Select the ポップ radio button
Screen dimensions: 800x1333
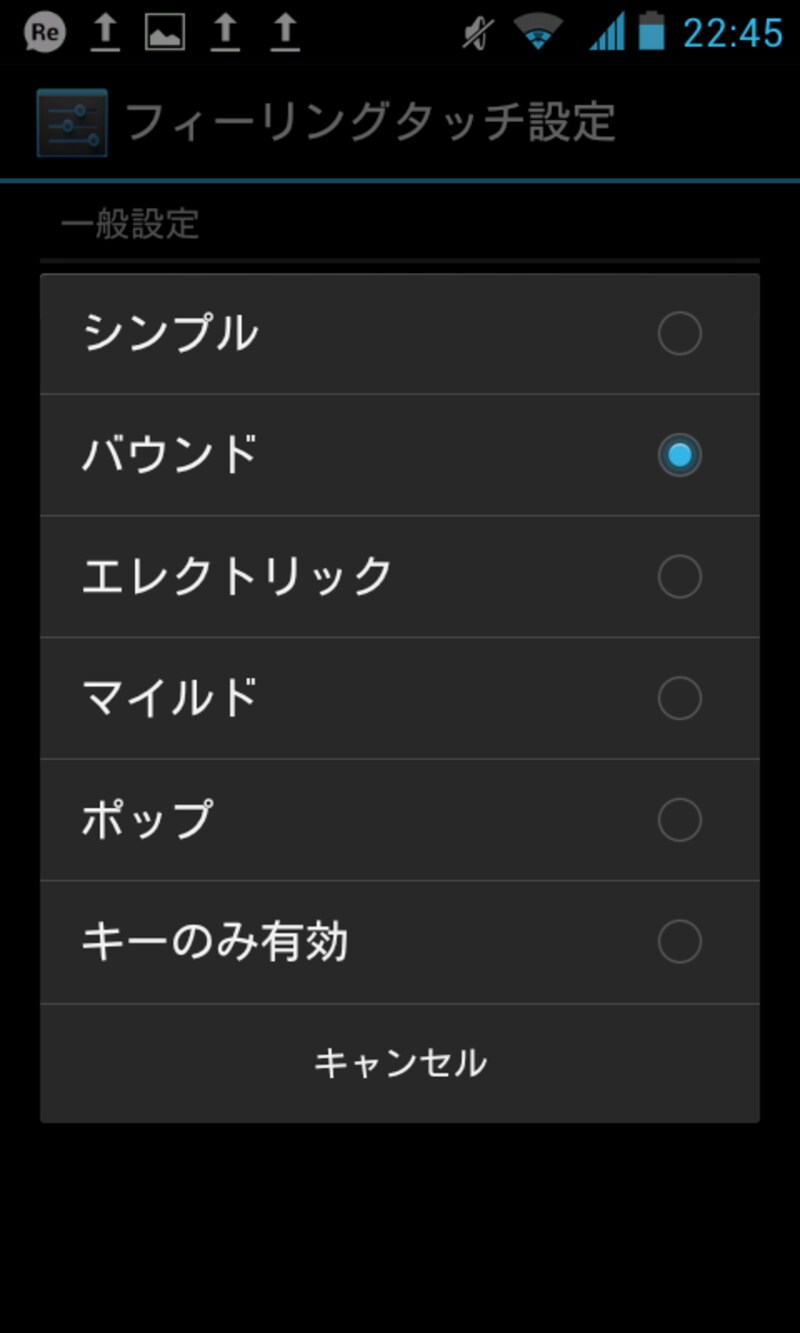tap(680, 819)
